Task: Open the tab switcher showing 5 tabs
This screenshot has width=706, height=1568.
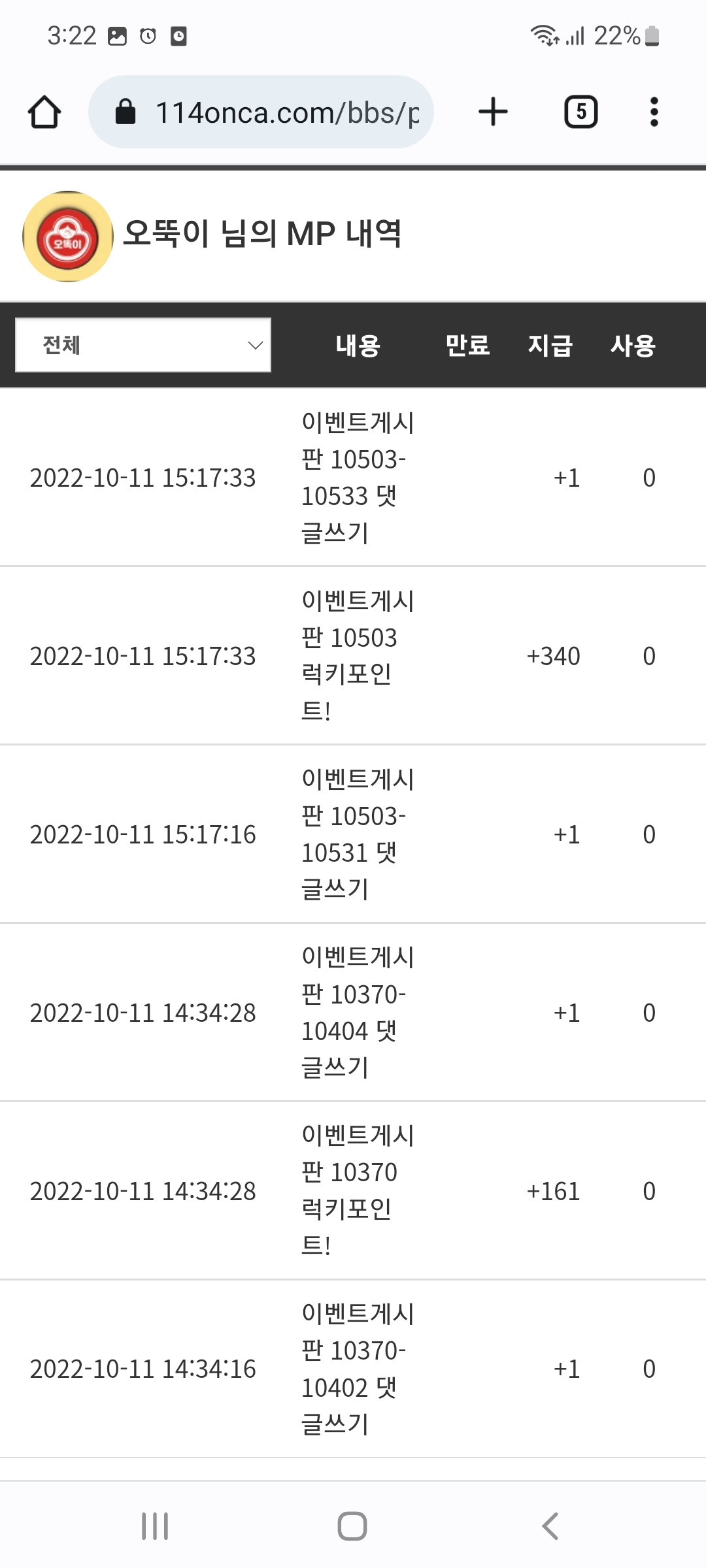Action: point(580,112)
